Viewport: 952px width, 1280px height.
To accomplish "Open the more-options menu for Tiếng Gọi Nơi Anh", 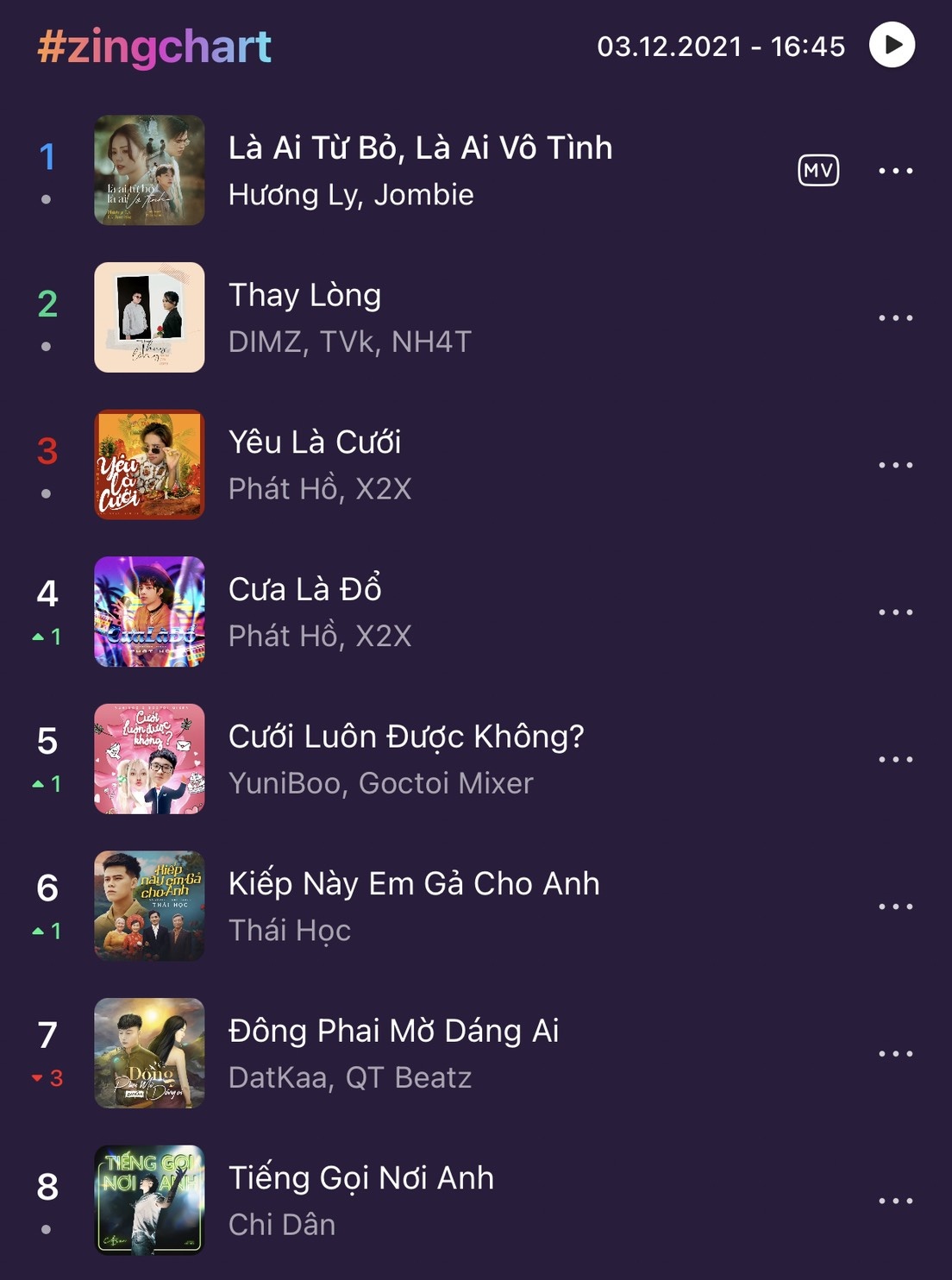I will coord(894,1199).
